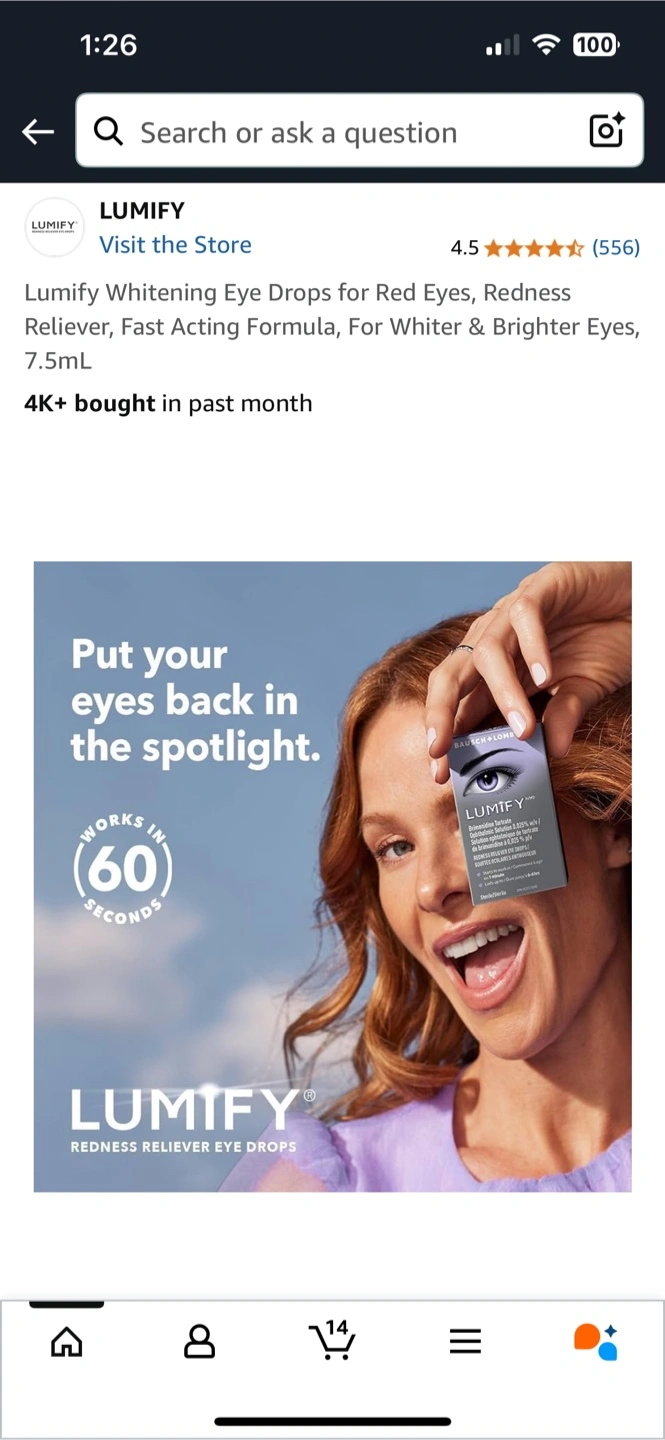Image resolution: width=665 pixels, height=1440 pixels.
Task: Tap the search or ask a question field
Action: coord(330,132)
